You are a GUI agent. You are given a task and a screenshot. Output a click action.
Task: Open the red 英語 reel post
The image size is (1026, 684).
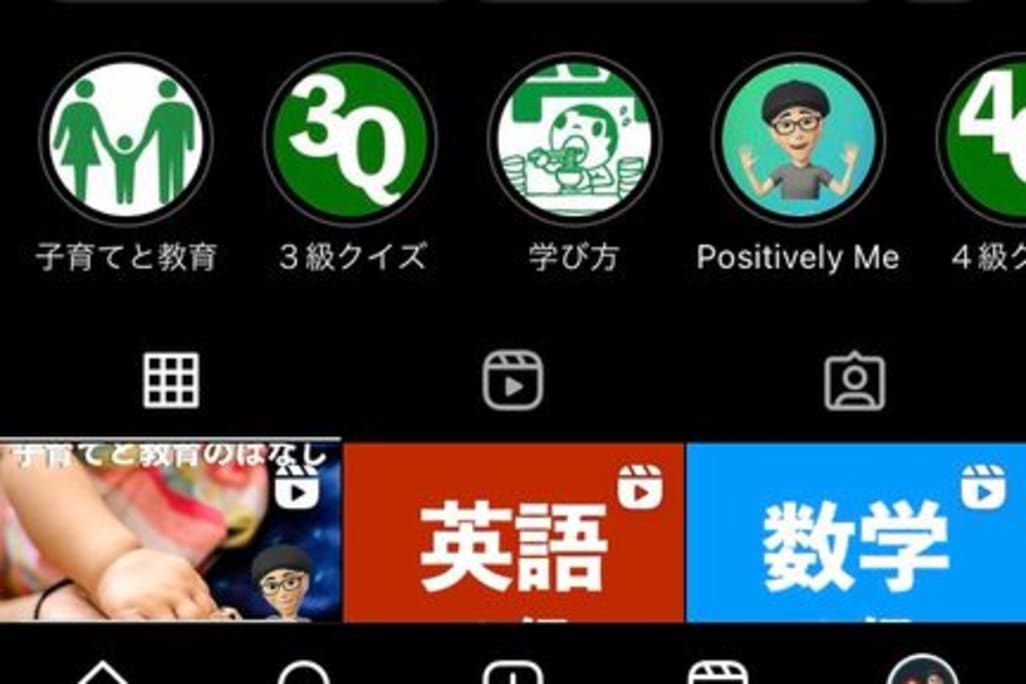[513, 532]
